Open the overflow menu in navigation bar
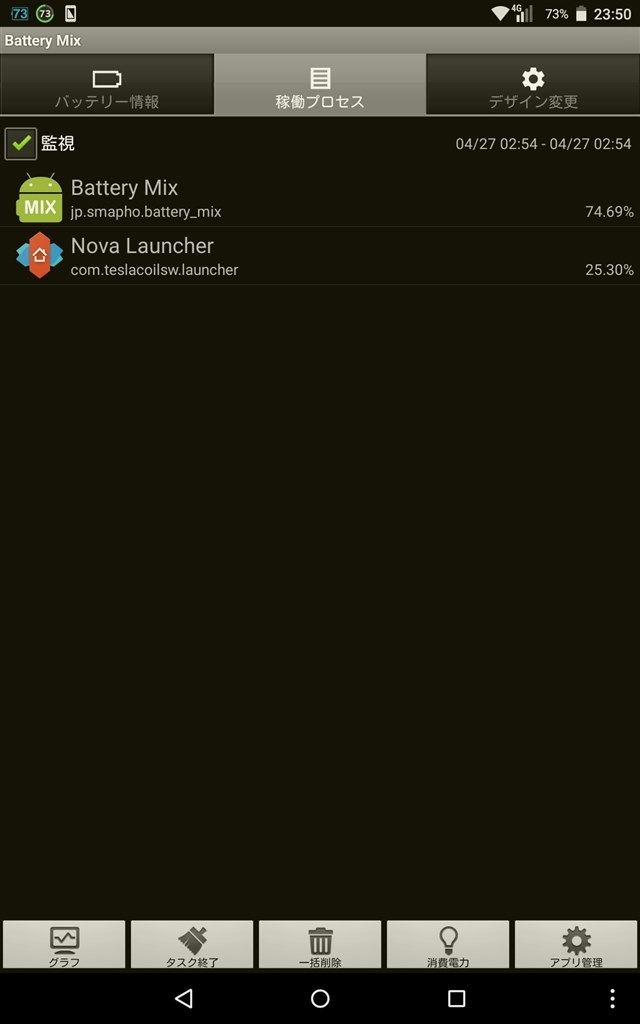Viewport: 640px width, 1024px height. 612,998
